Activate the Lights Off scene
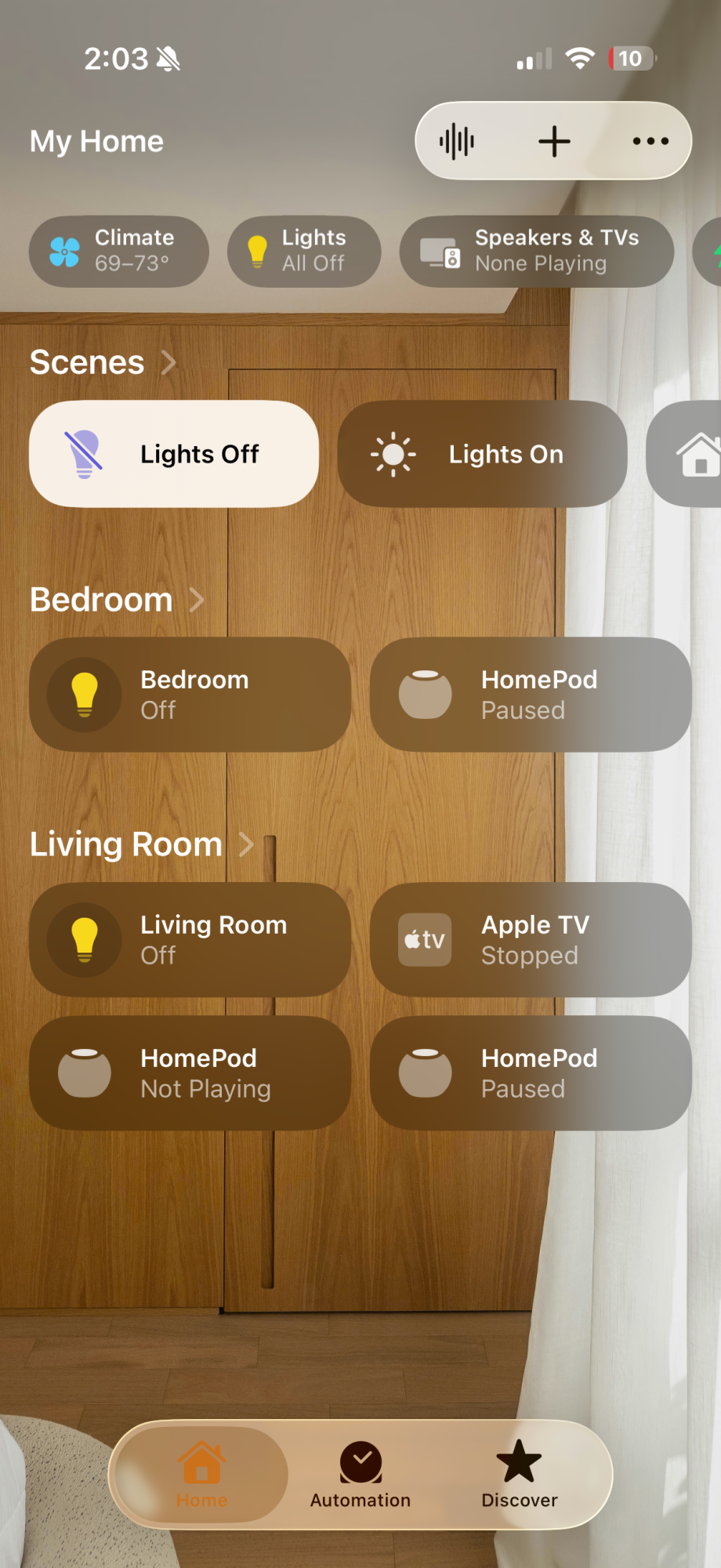Screen dimensions: 721x1568 point(174,454)
